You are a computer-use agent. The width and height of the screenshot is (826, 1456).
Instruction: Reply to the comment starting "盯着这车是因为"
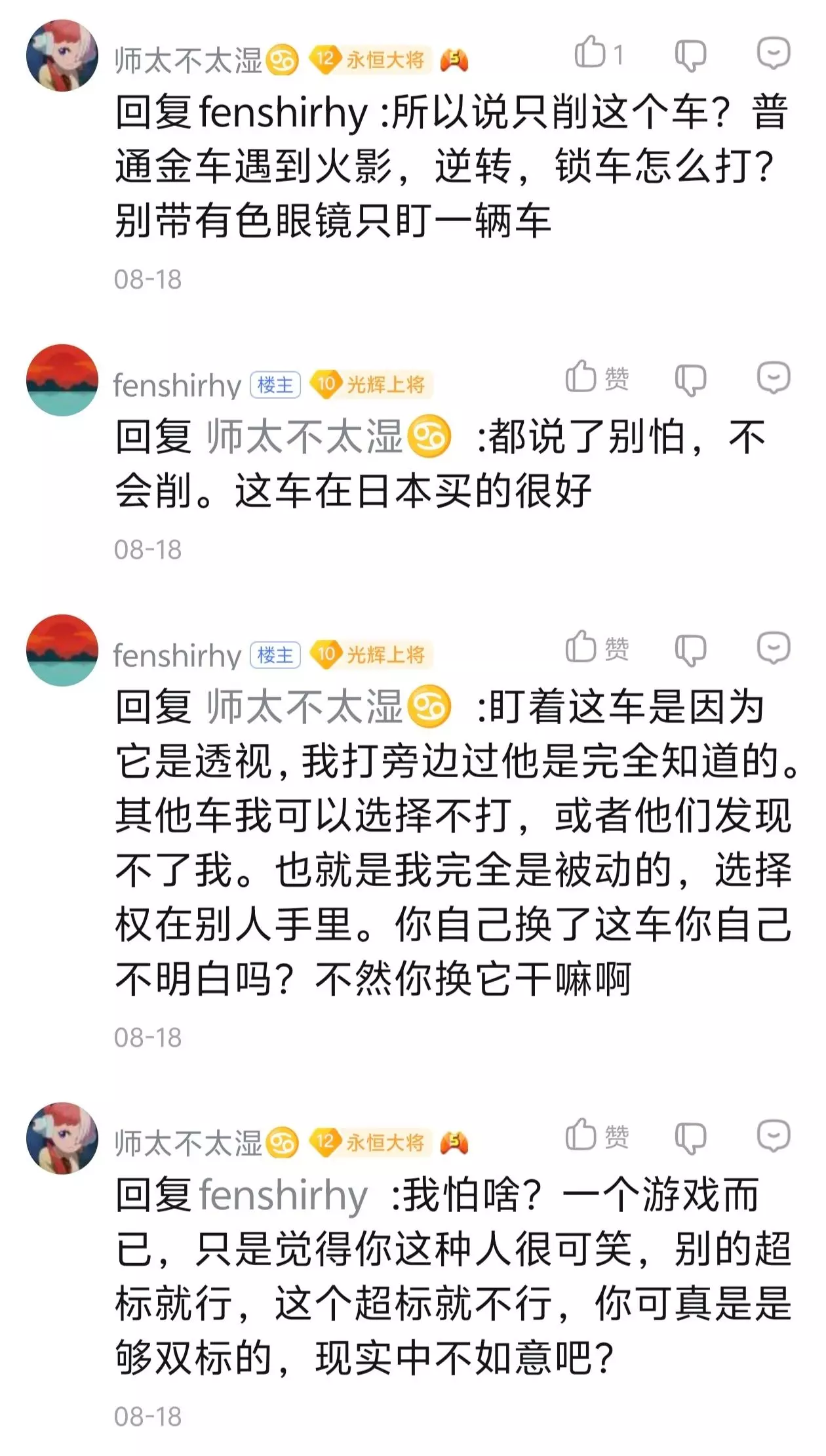point(774,647)
